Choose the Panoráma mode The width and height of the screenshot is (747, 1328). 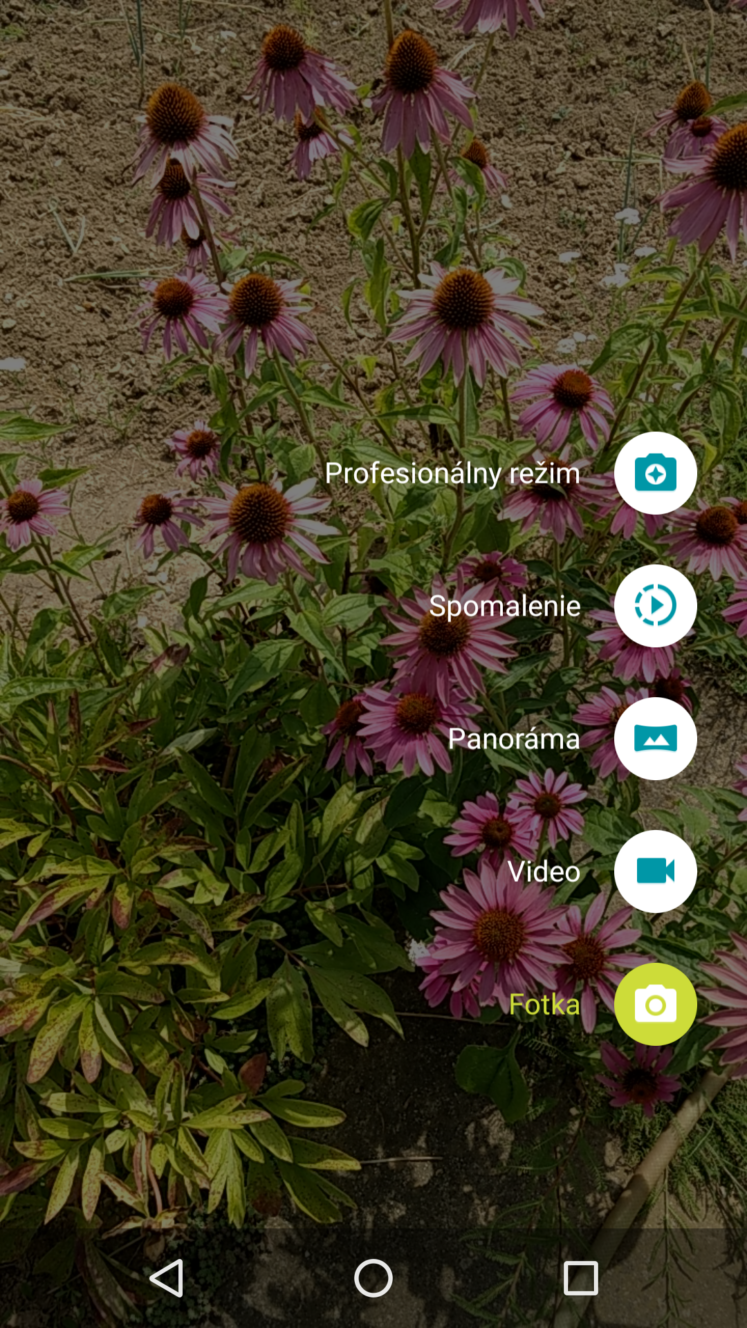[x=655, y=739]
